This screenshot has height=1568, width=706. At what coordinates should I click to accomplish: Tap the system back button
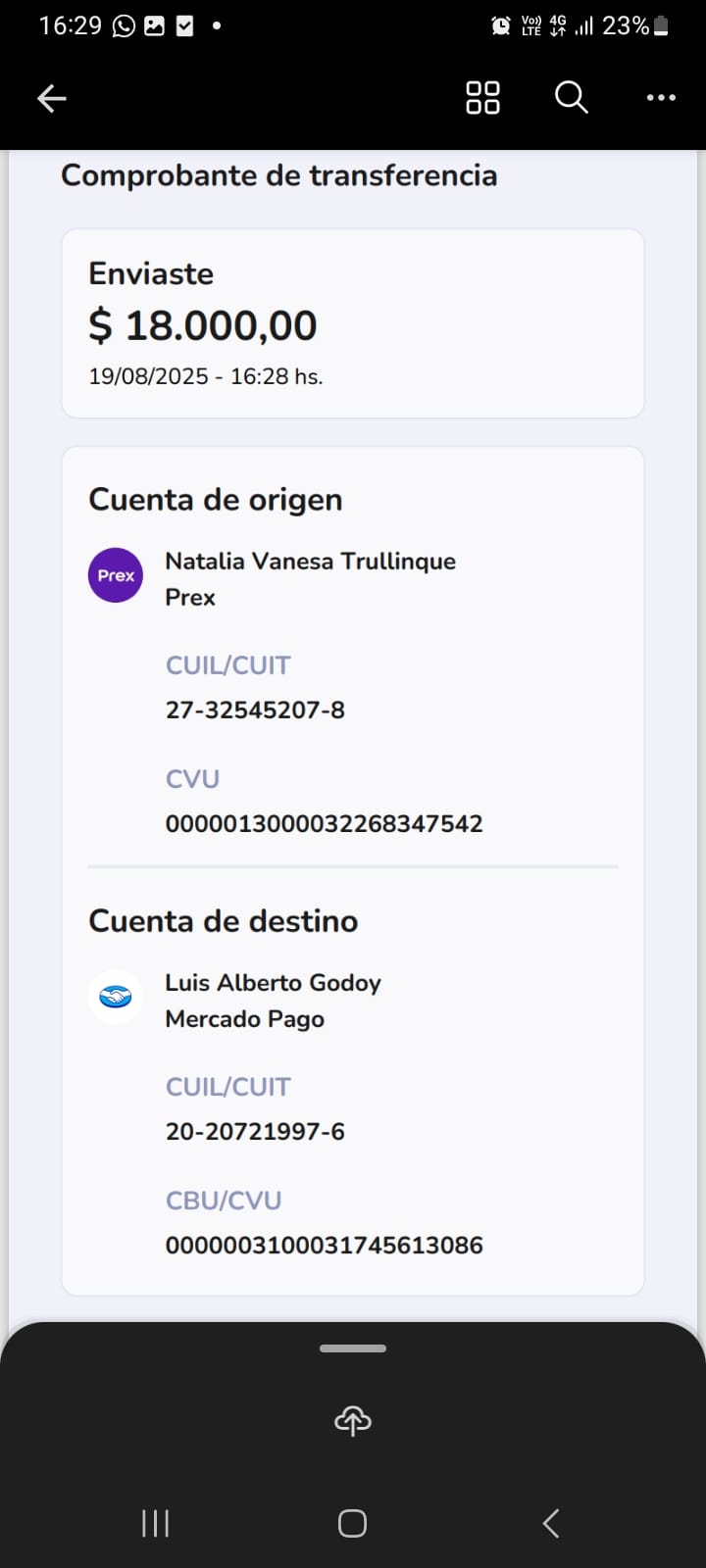[x=551, y=1523]
